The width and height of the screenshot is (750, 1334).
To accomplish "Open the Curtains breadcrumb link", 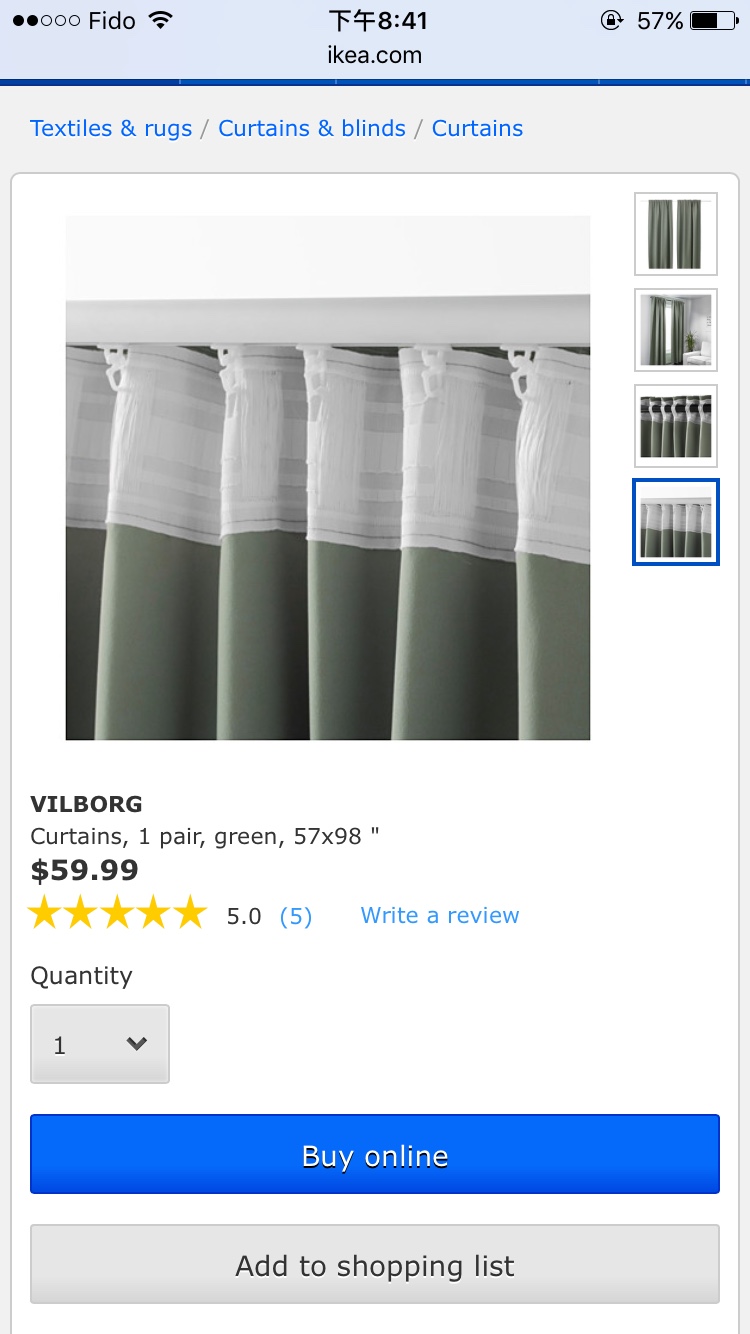I will tap(477, 128).
